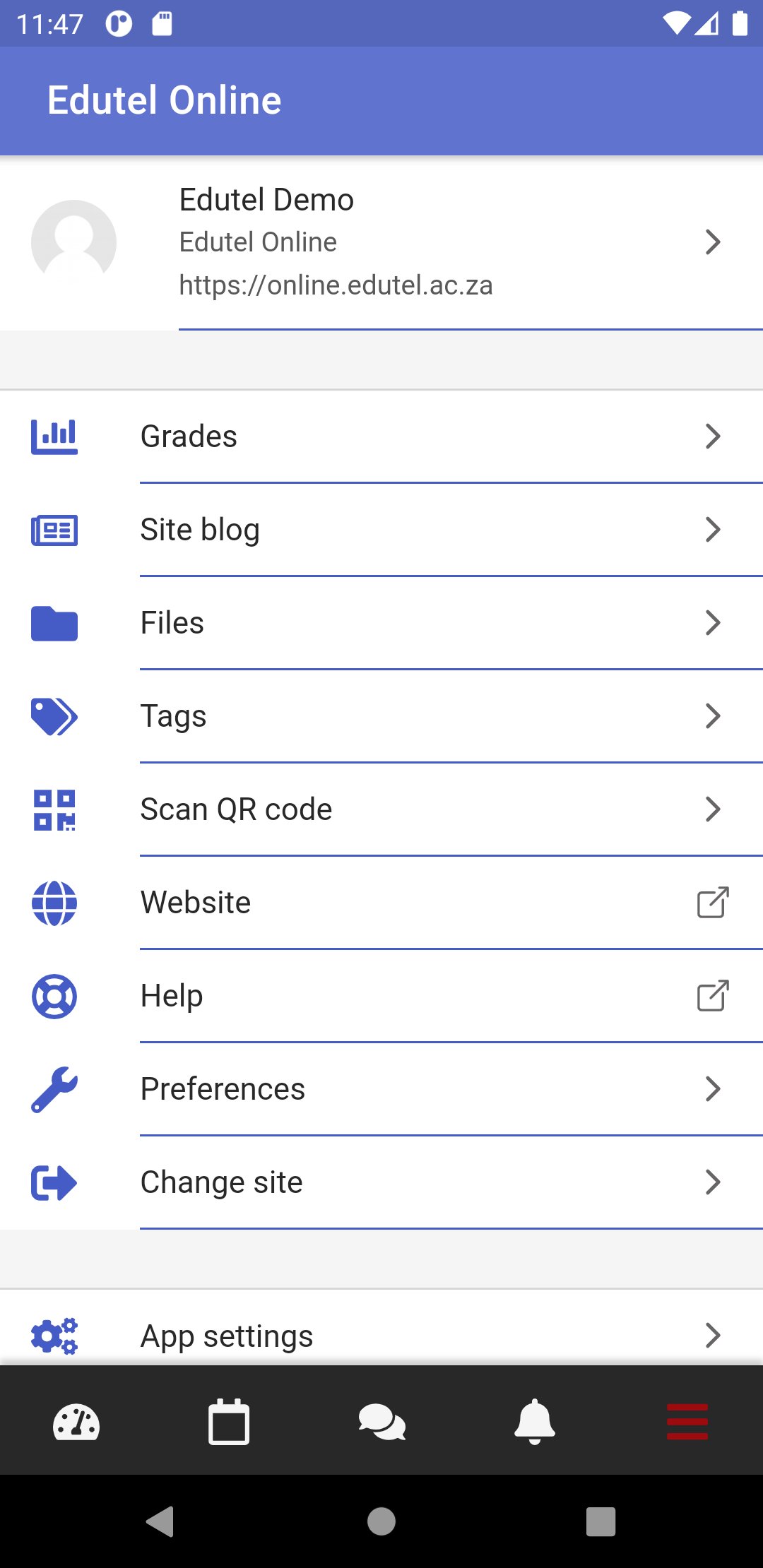Click the Preferences wrench icon

pyautogui.click(x=54, y=1088)
